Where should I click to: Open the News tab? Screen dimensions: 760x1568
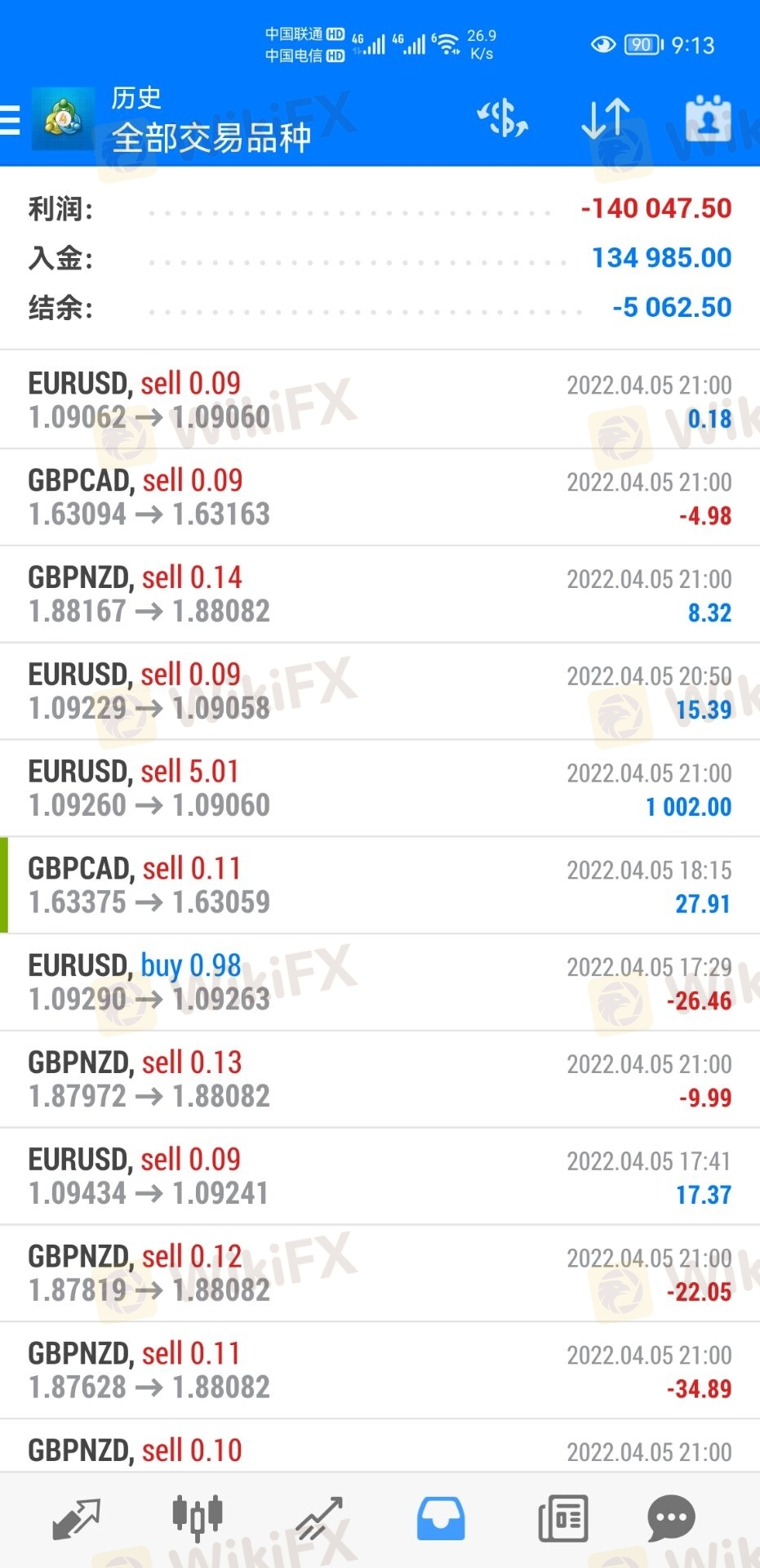(x=562, y=1519)
